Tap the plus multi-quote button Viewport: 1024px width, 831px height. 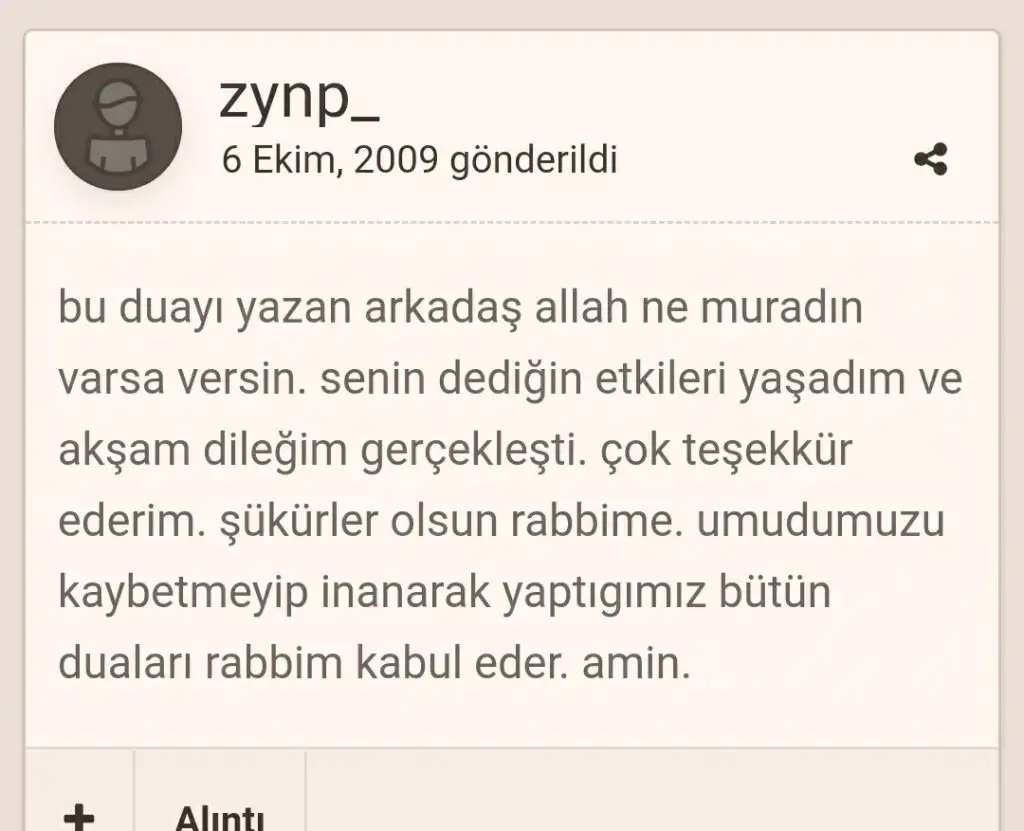pyautogui.click(x=78, y=815)
